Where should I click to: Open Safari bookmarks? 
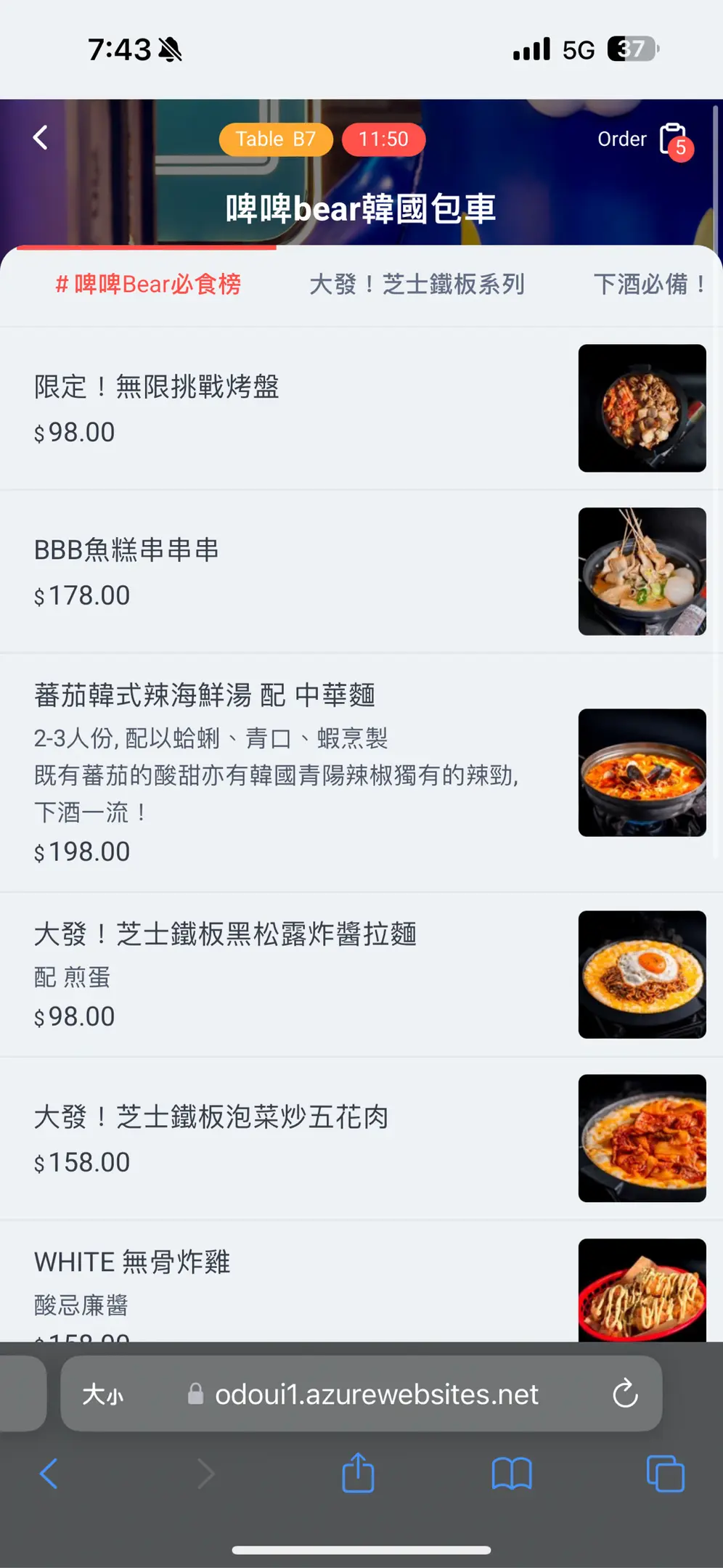click(x=512, y=1474)
